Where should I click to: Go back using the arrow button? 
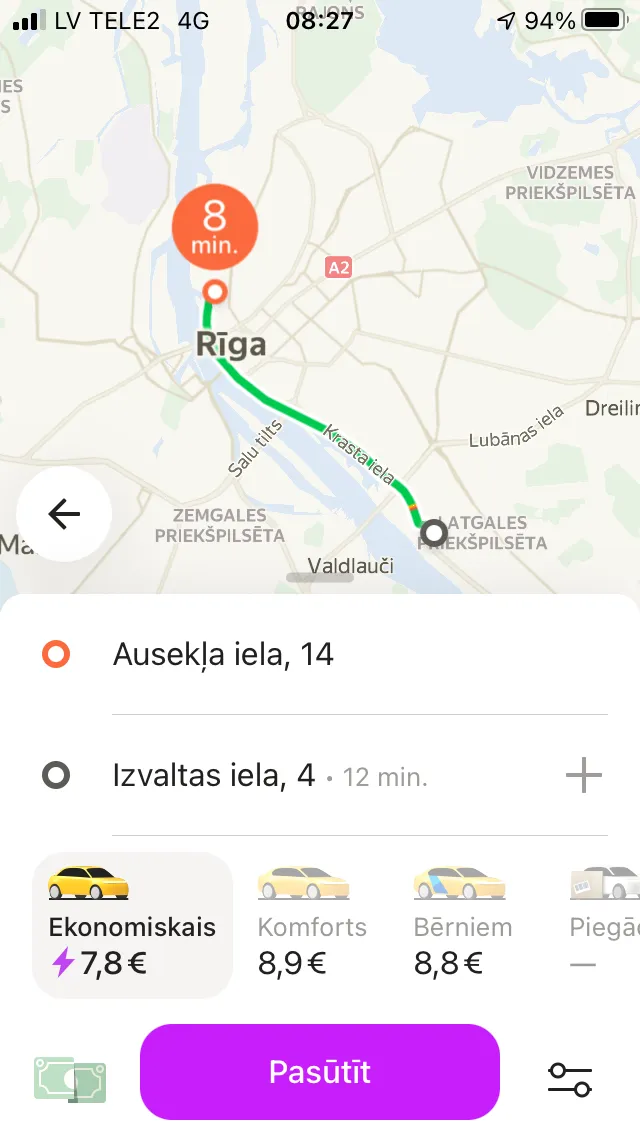(64, 514)
